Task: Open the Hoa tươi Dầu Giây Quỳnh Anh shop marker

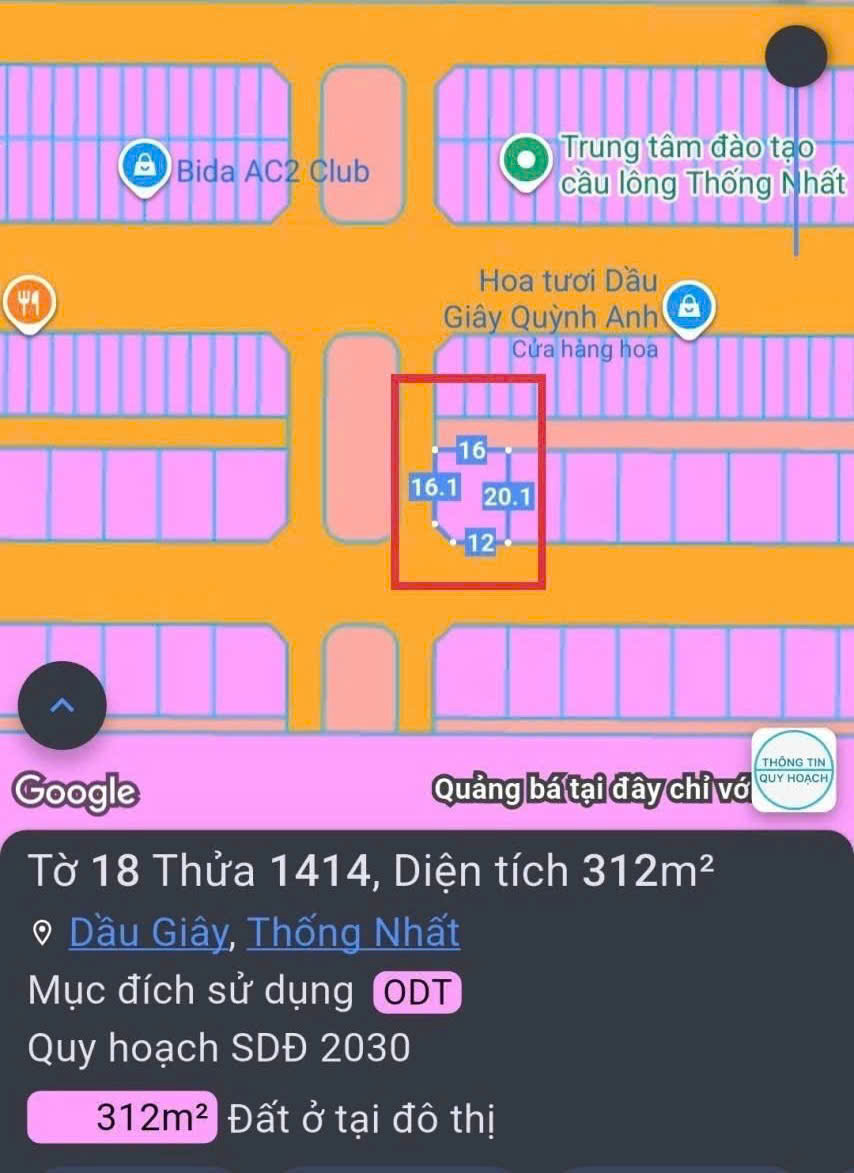Action: point(689,308)
